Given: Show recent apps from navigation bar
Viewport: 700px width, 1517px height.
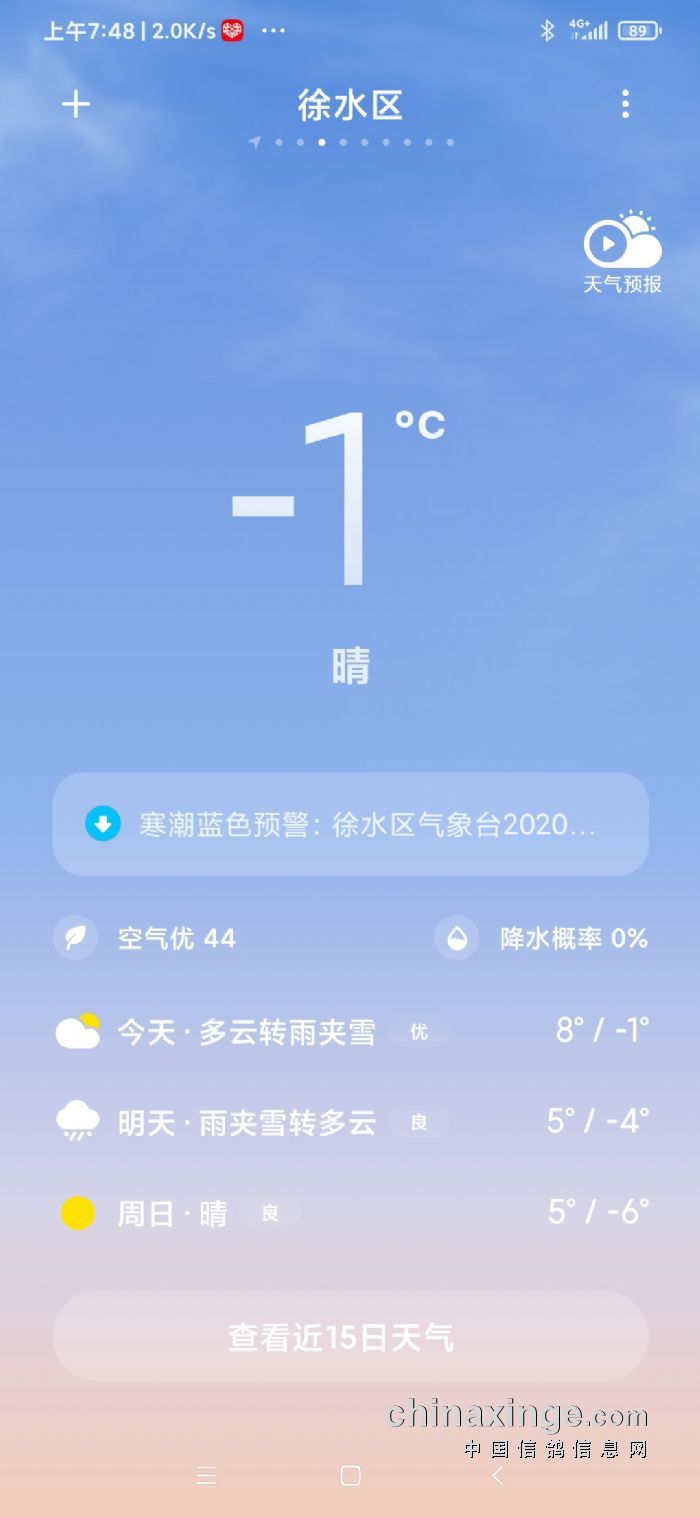Looking at the screenshot, I should (206, 1476).
